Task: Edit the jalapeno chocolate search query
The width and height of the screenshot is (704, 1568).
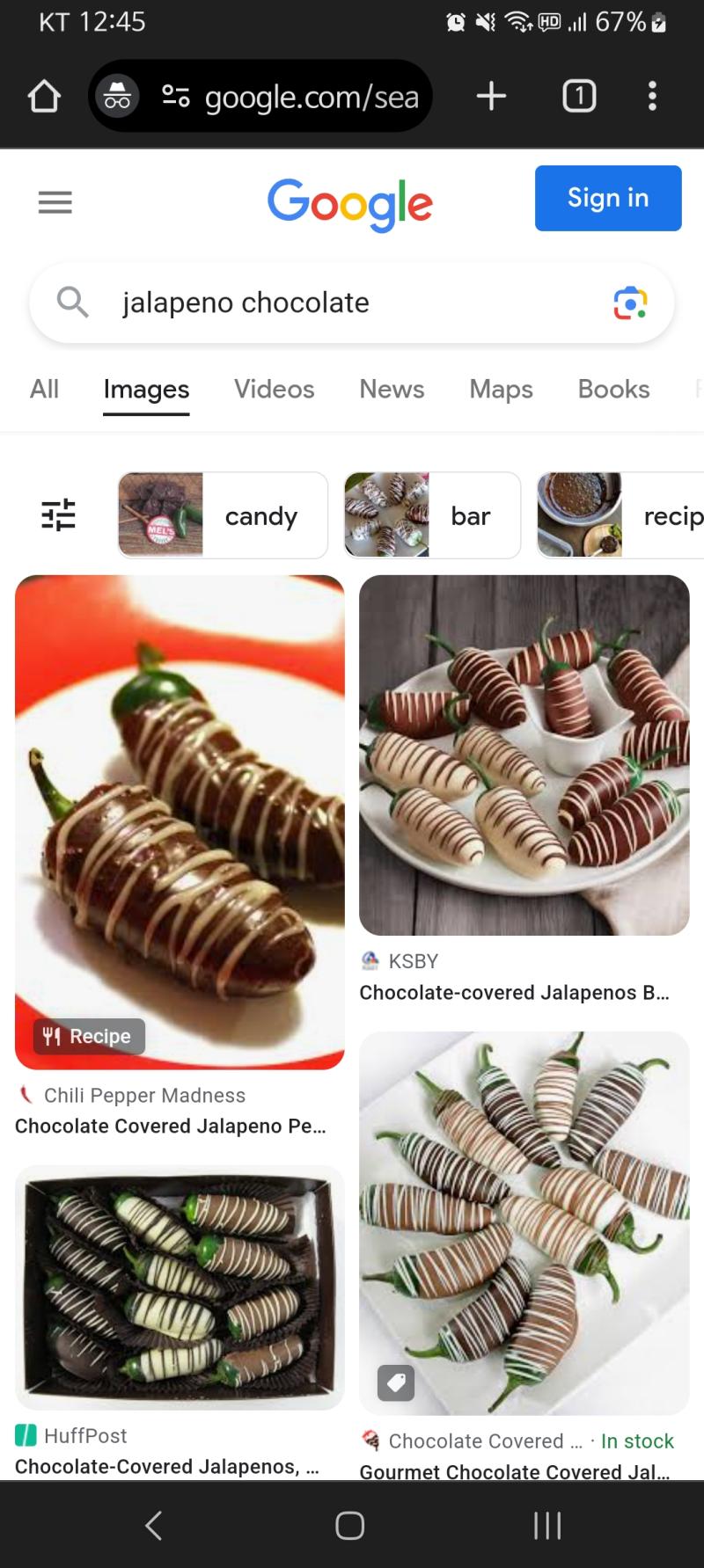Action: [352, 303]
